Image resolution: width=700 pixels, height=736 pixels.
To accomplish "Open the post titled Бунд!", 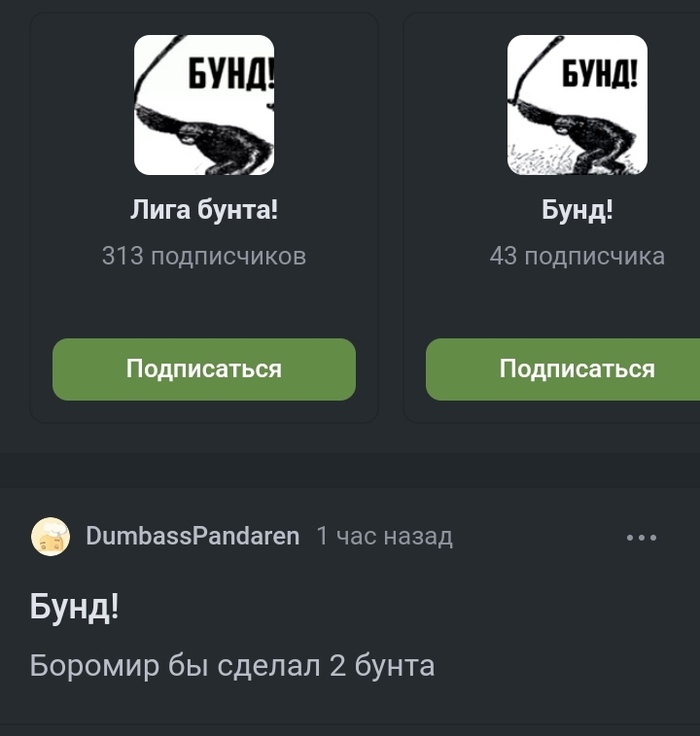I will [75, 607].
